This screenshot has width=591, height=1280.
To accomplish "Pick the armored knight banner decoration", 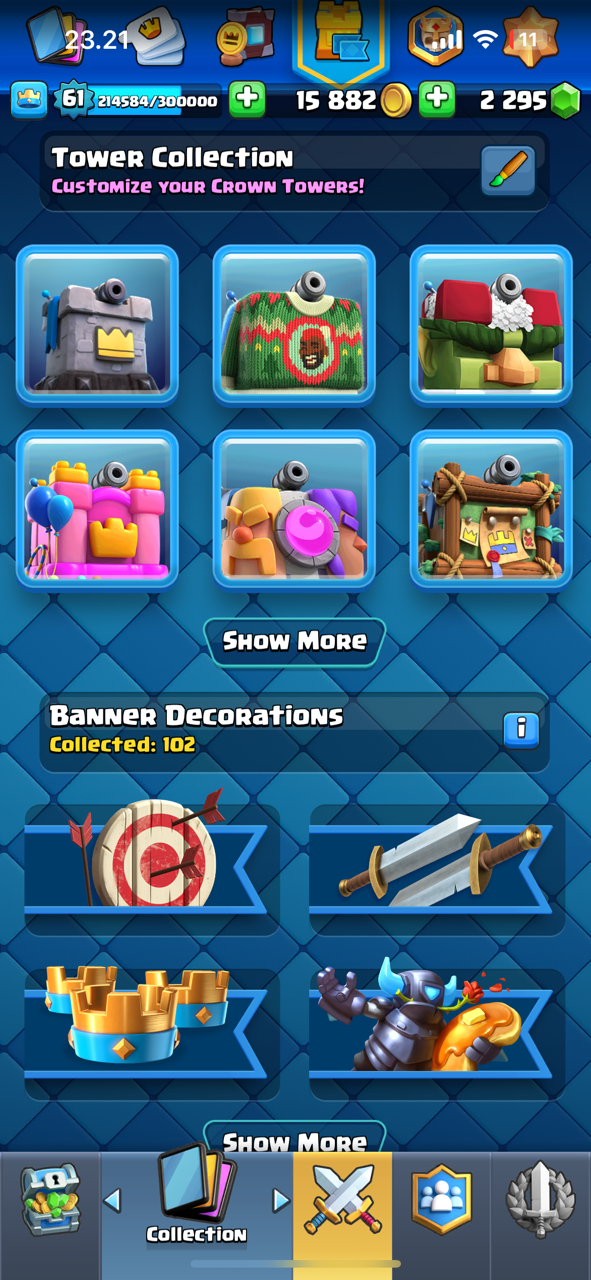I will [x=436, y=1025].
